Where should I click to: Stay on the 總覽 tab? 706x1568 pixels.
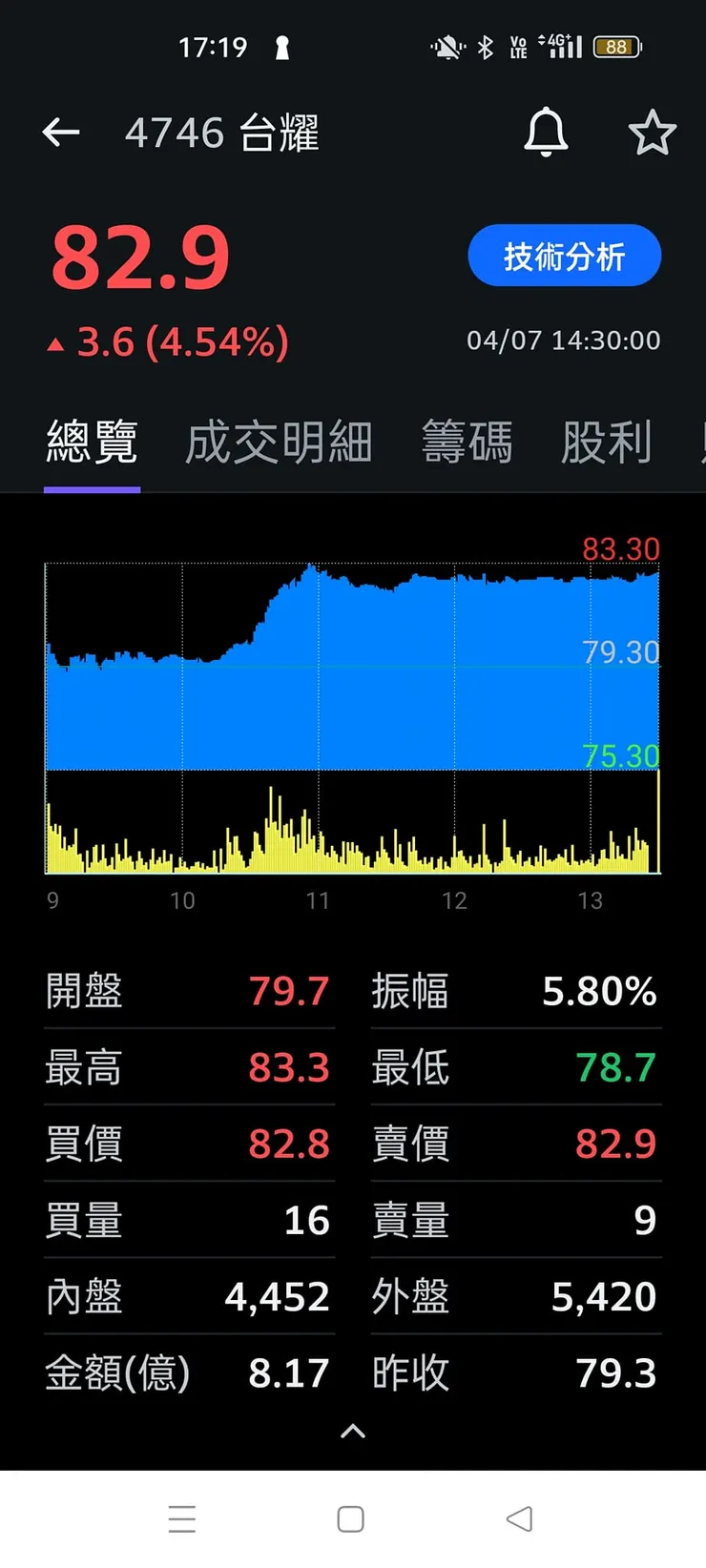[92, 442]
